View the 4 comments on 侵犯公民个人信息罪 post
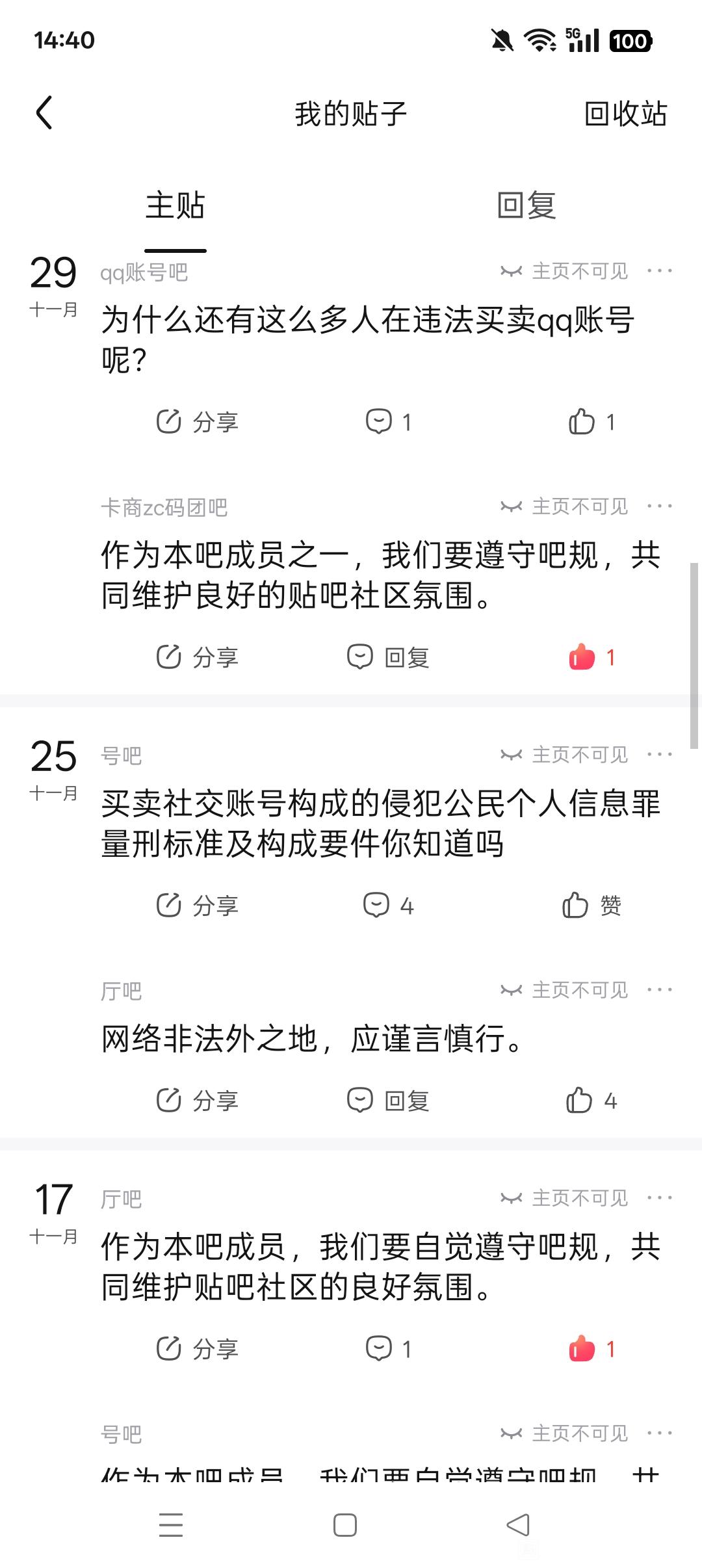Image resolution: width=702 pixels, height=1568 pixels. (x=388, y=906)
